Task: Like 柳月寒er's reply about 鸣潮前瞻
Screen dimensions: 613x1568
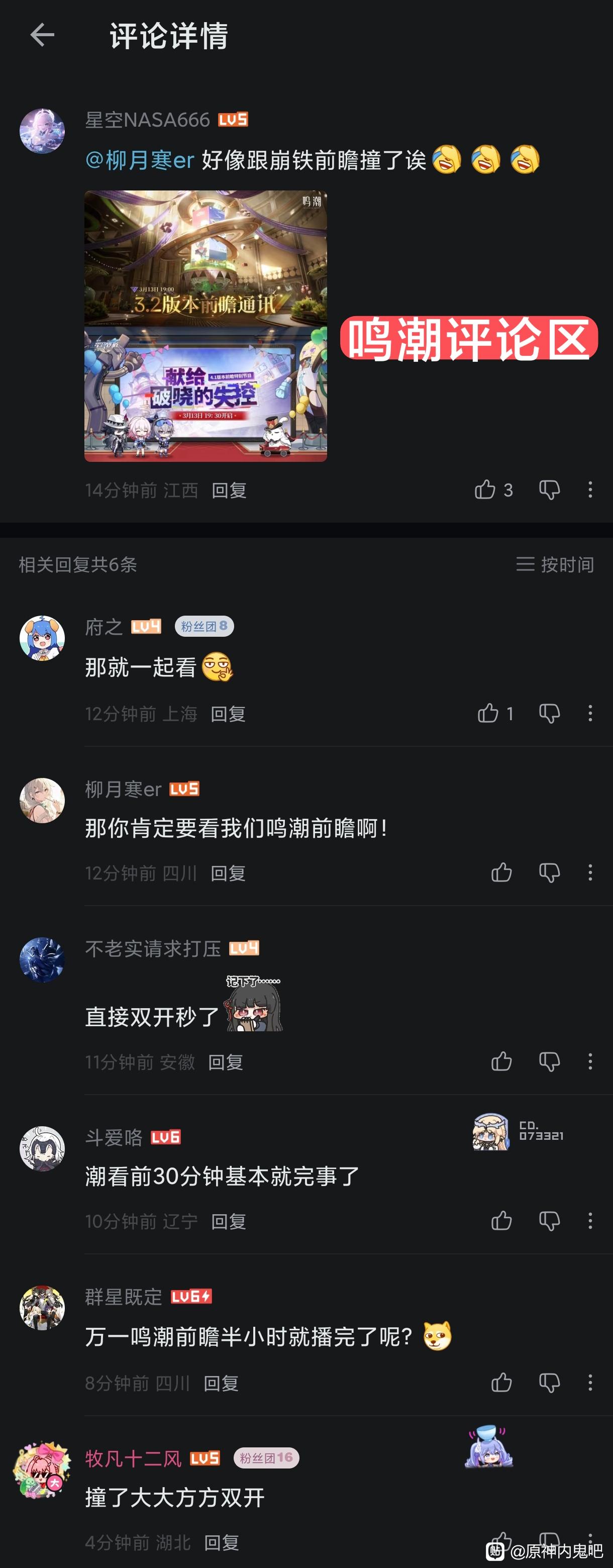Action: (x=501, y=872)
